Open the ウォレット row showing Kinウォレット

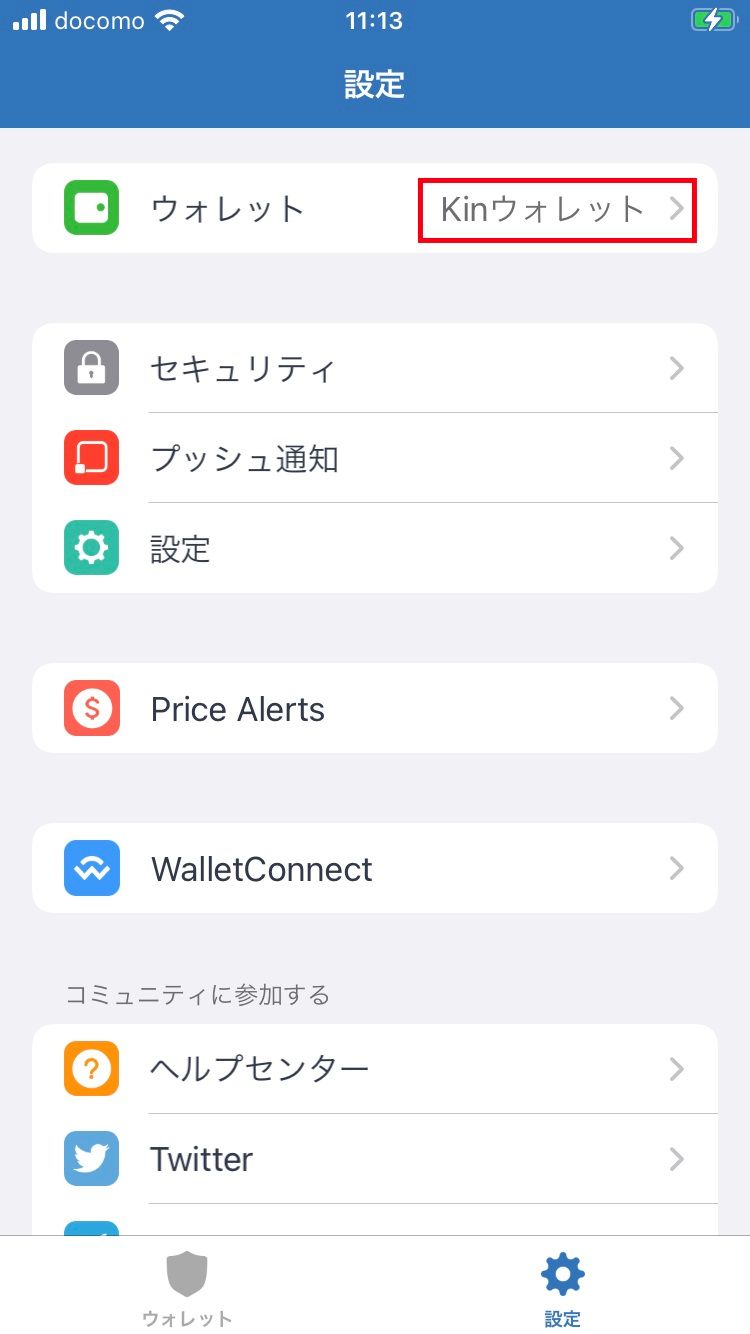coord(375,209)
